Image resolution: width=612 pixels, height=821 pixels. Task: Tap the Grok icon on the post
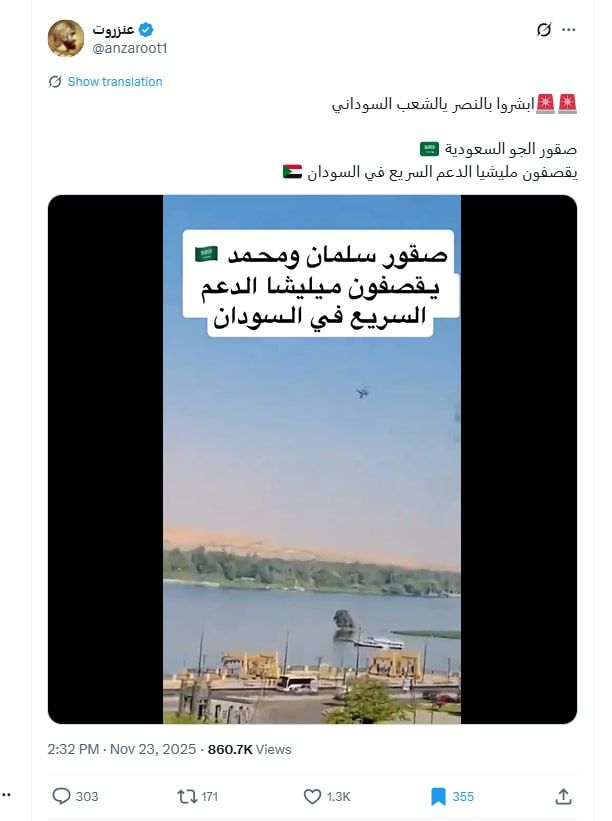pyautogui.click(x=544, y=30)
